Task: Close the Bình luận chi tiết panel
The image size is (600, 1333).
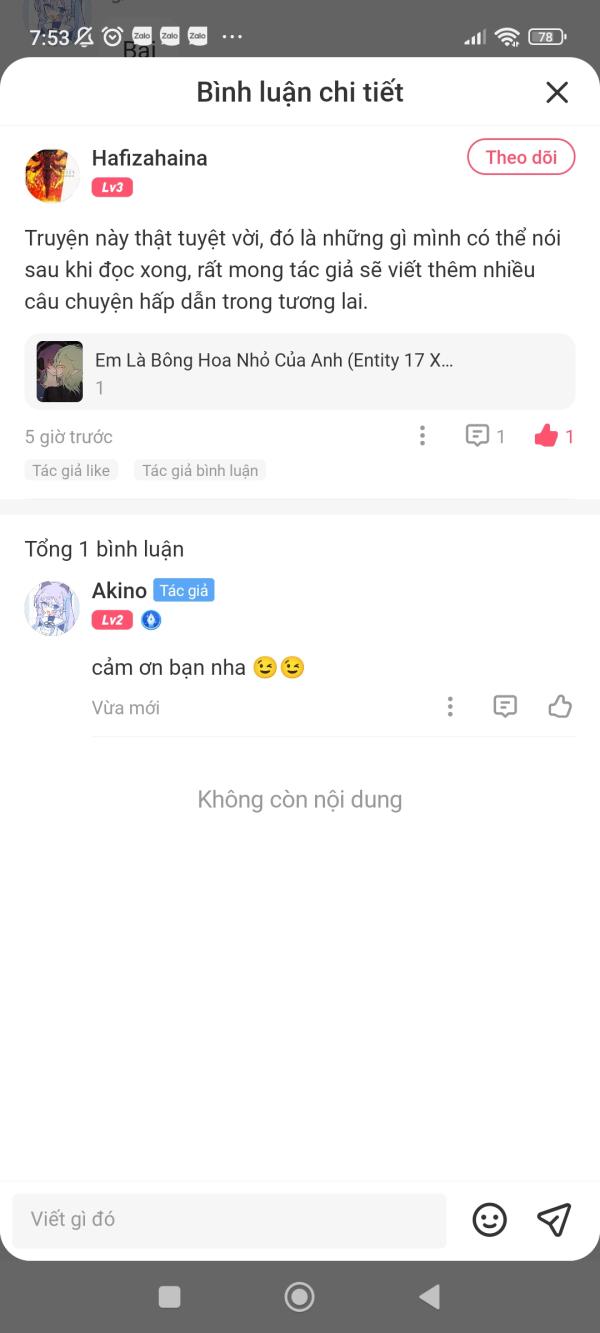Action: point(557,92)
